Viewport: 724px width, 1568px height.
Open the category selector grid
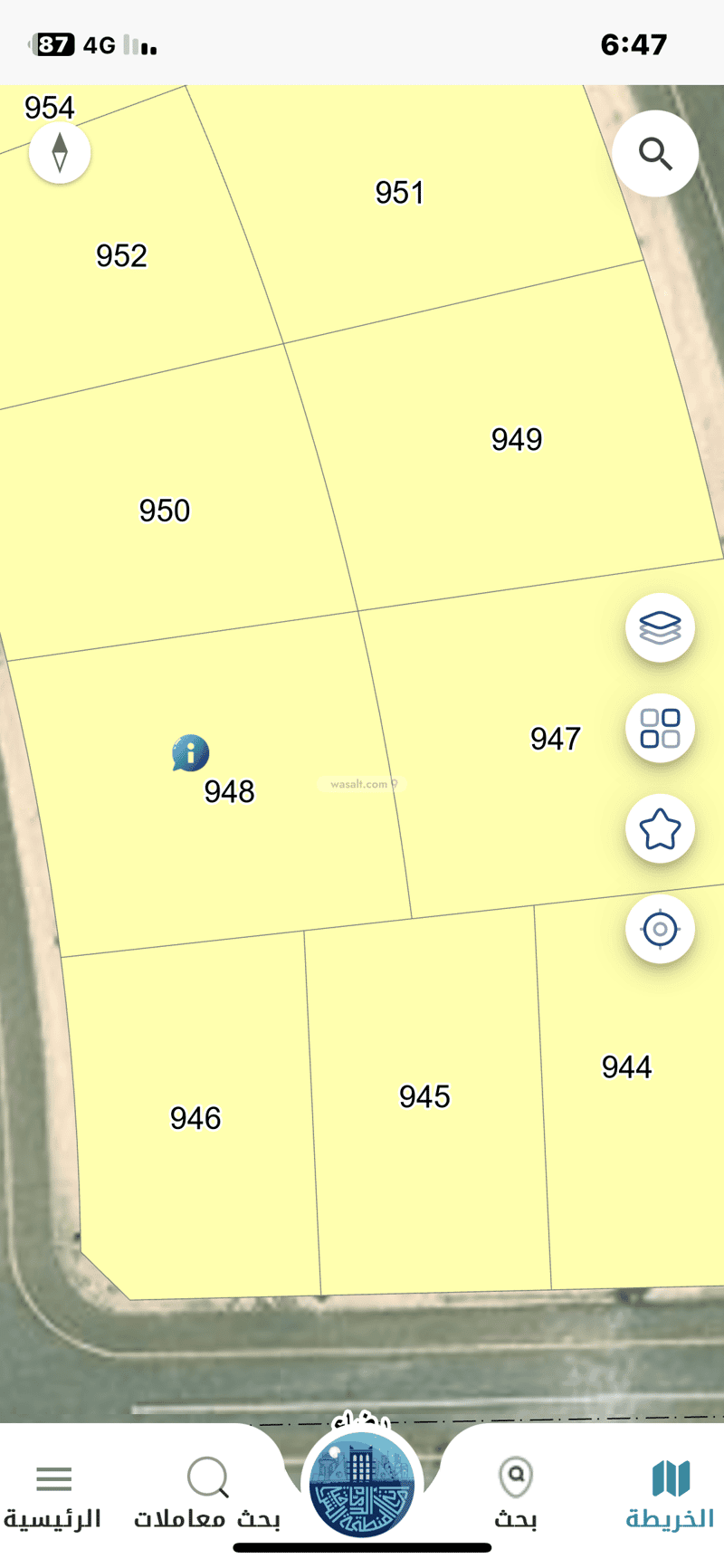coord(660,729)
